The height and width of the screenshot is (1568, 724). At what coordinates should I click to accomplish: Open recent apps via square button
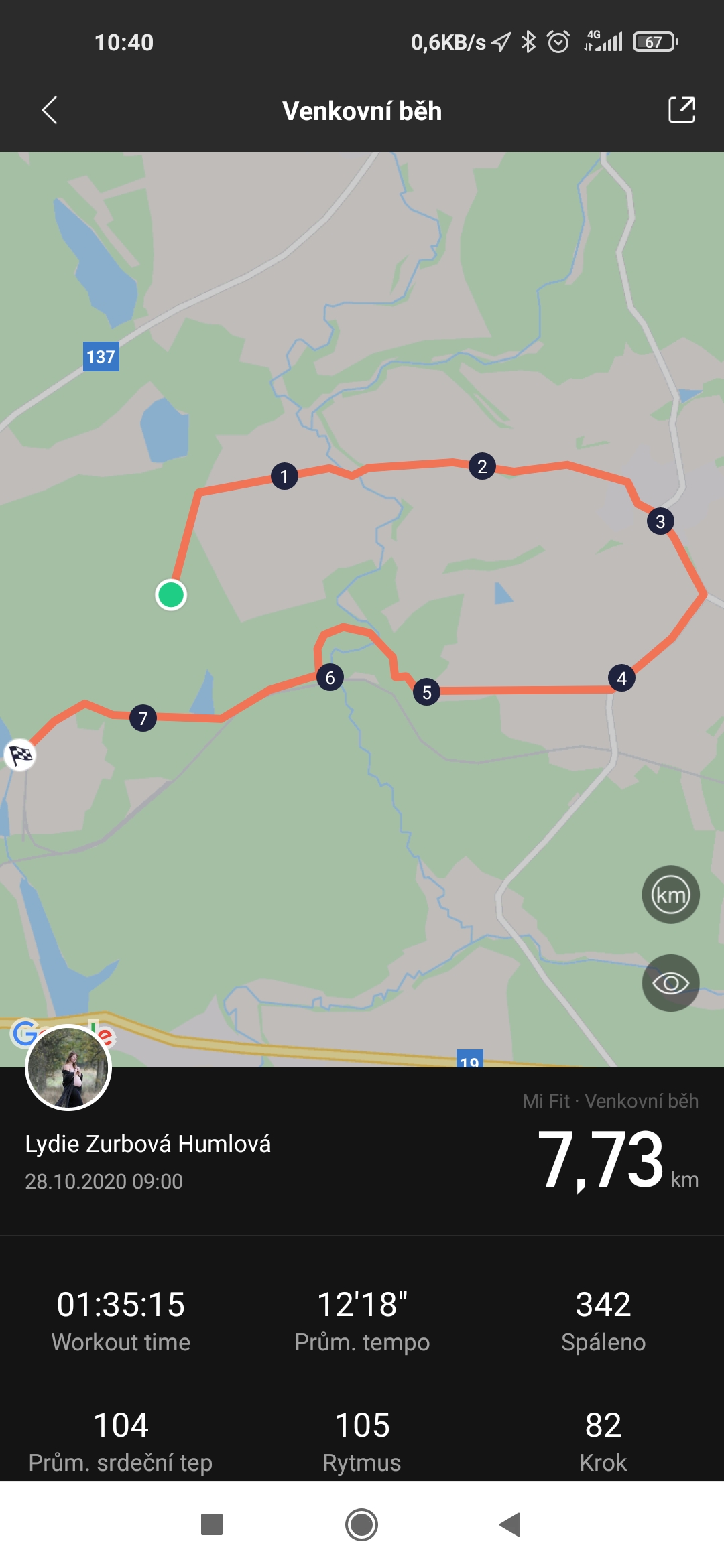point(212,1524)
